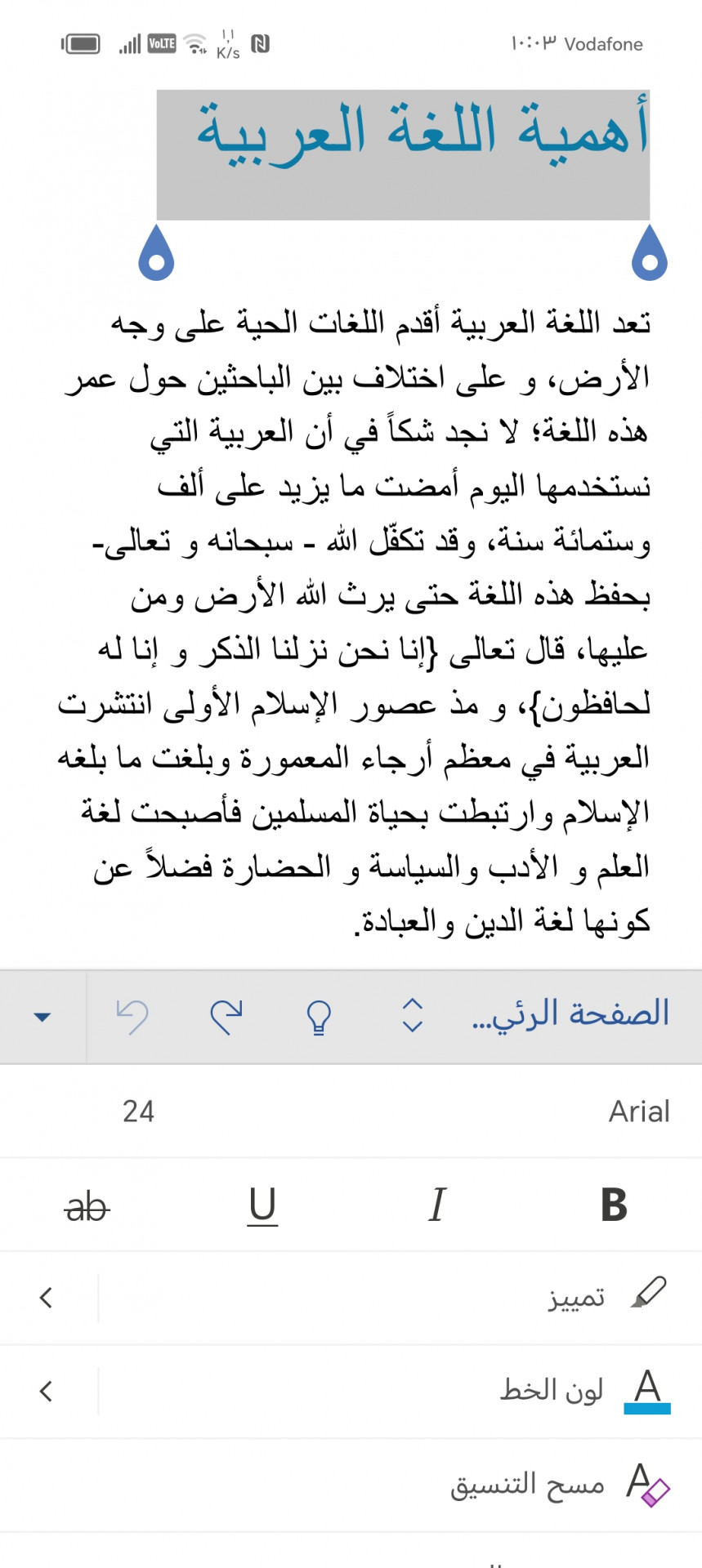Underline the selected text
This screenshot has height=1568, width=702.
(x=262, y=1205)
